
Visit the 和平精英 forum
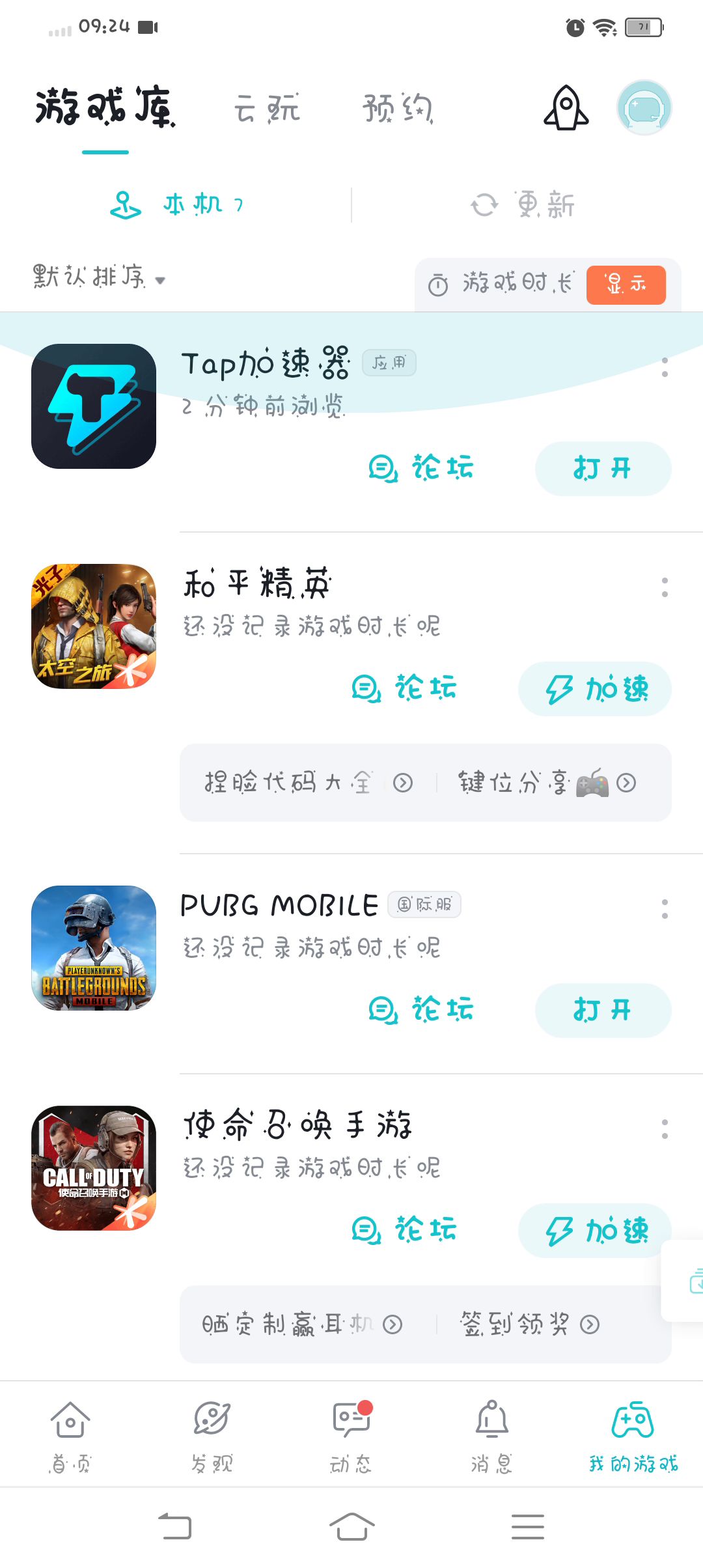(x=405, y=688)
